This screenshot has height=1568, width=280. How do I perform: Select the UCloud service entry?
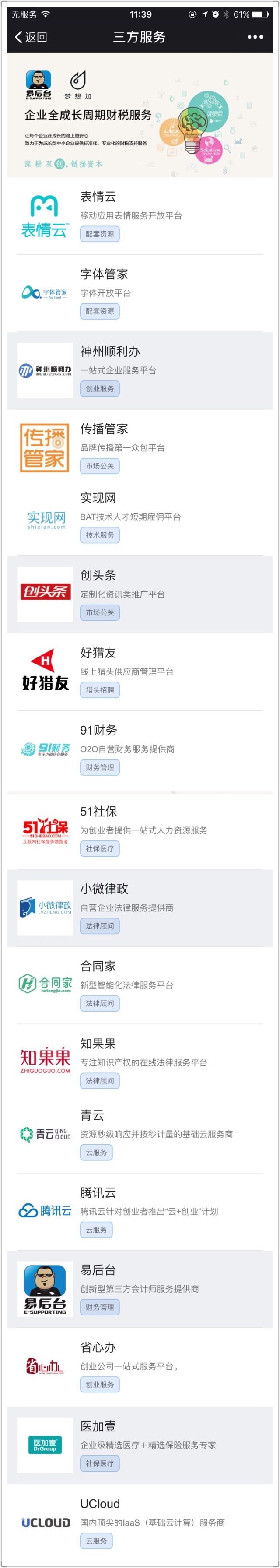point(140,1522)
